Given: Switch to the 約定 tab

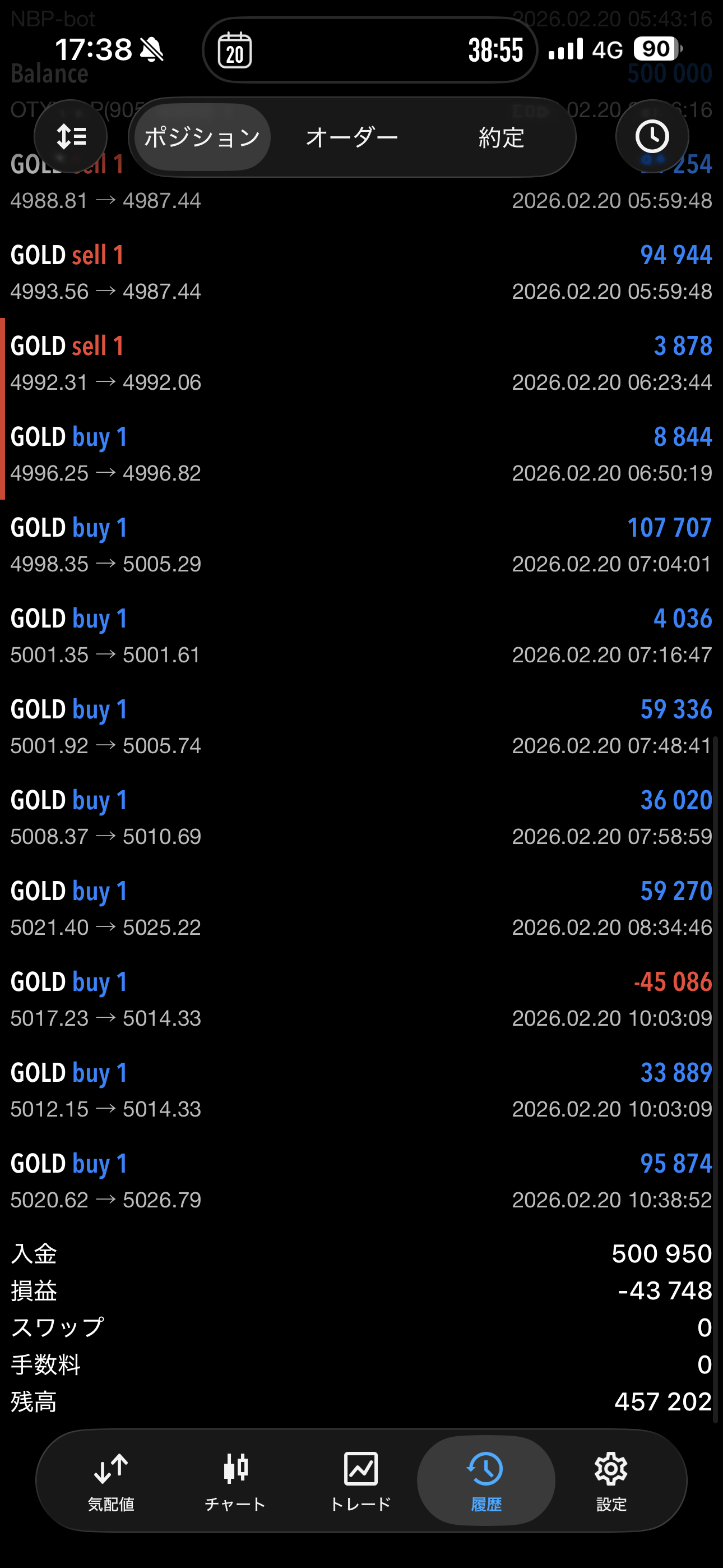Looking at the screenshot, I should 501,137.
